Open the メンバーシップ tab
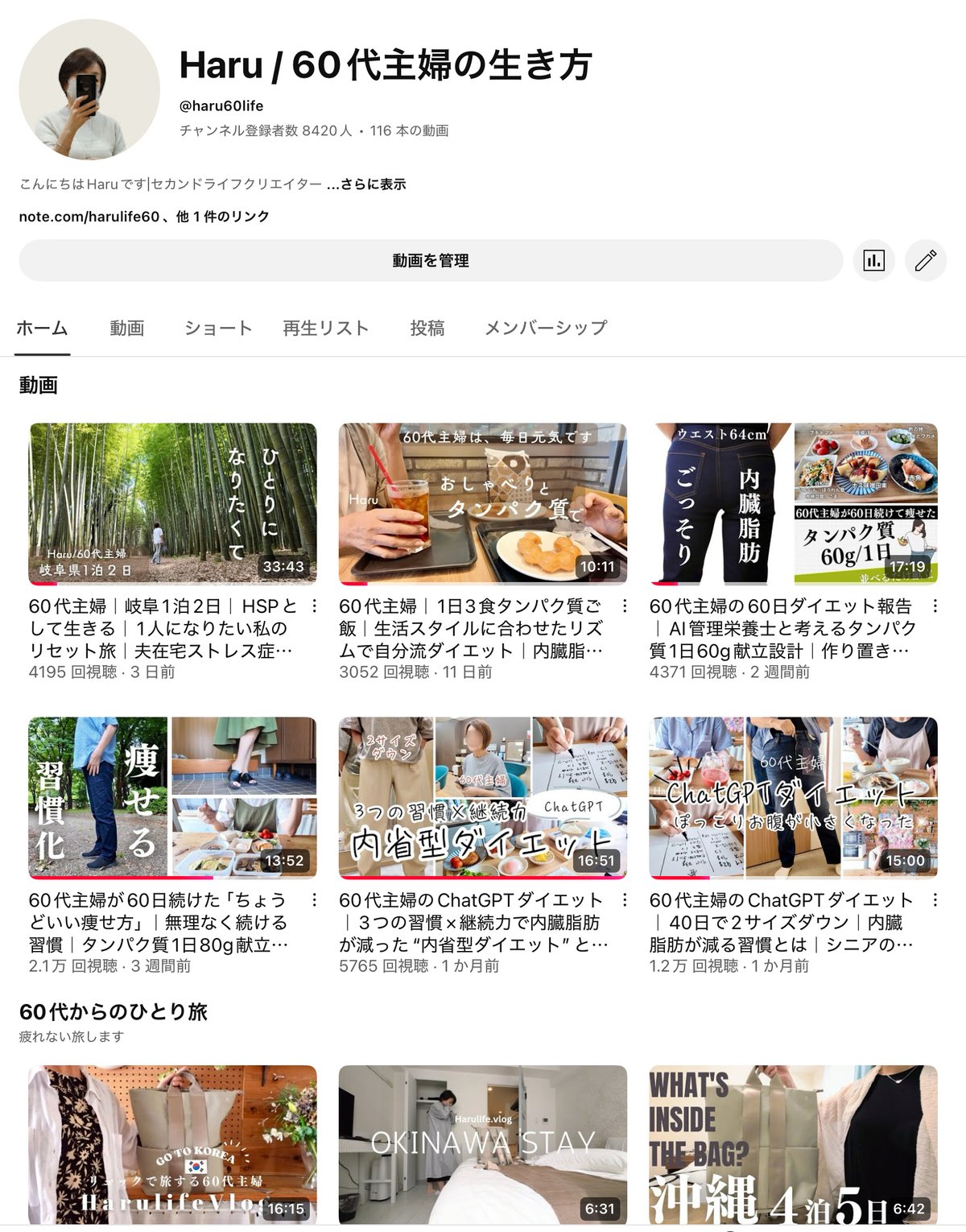This screenshot has height=1232, width=966. [x=546, y=328]
